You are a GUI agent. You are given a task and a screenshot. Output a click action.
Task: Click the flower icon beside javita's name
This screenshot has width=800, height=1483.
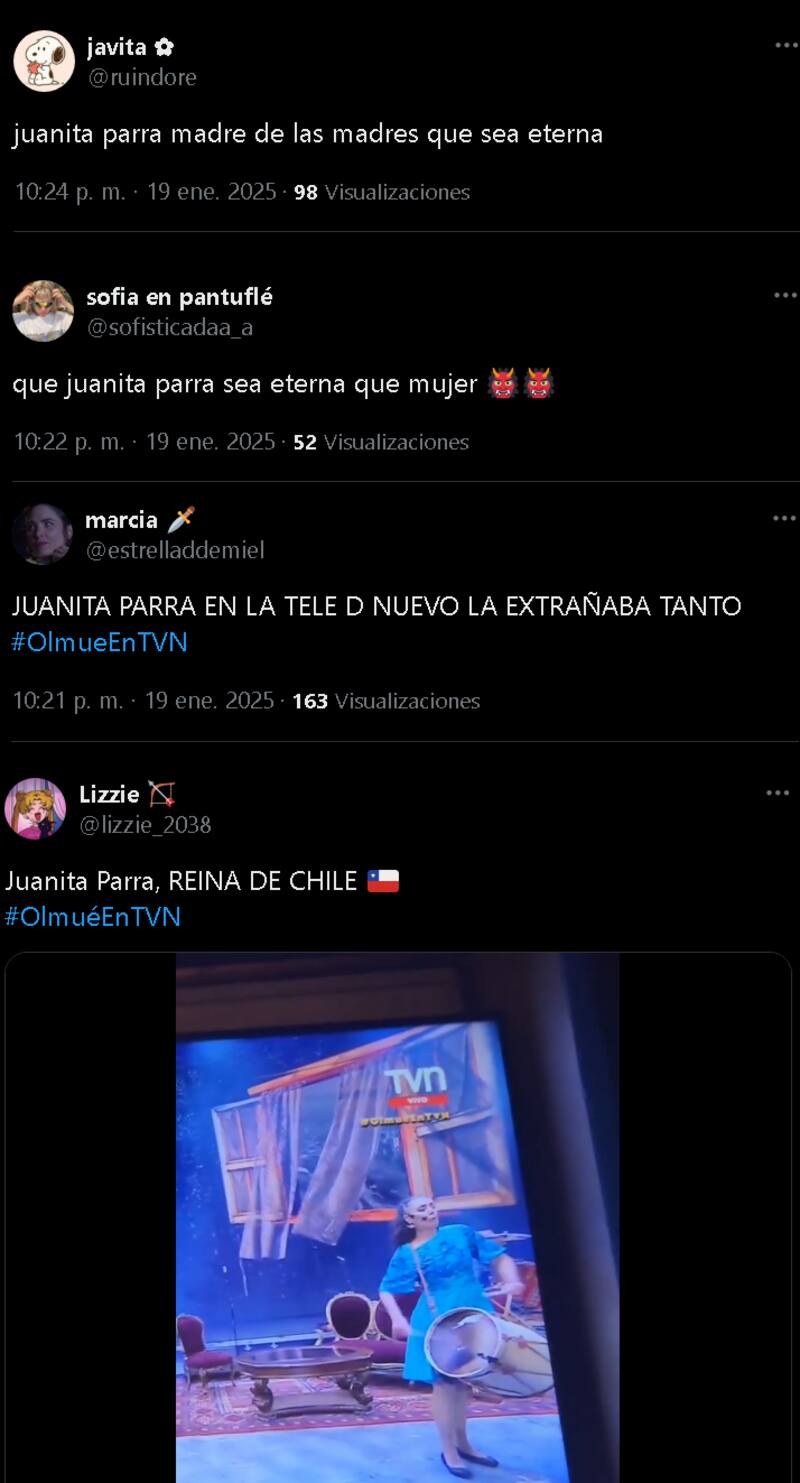(x=163, y=45)
